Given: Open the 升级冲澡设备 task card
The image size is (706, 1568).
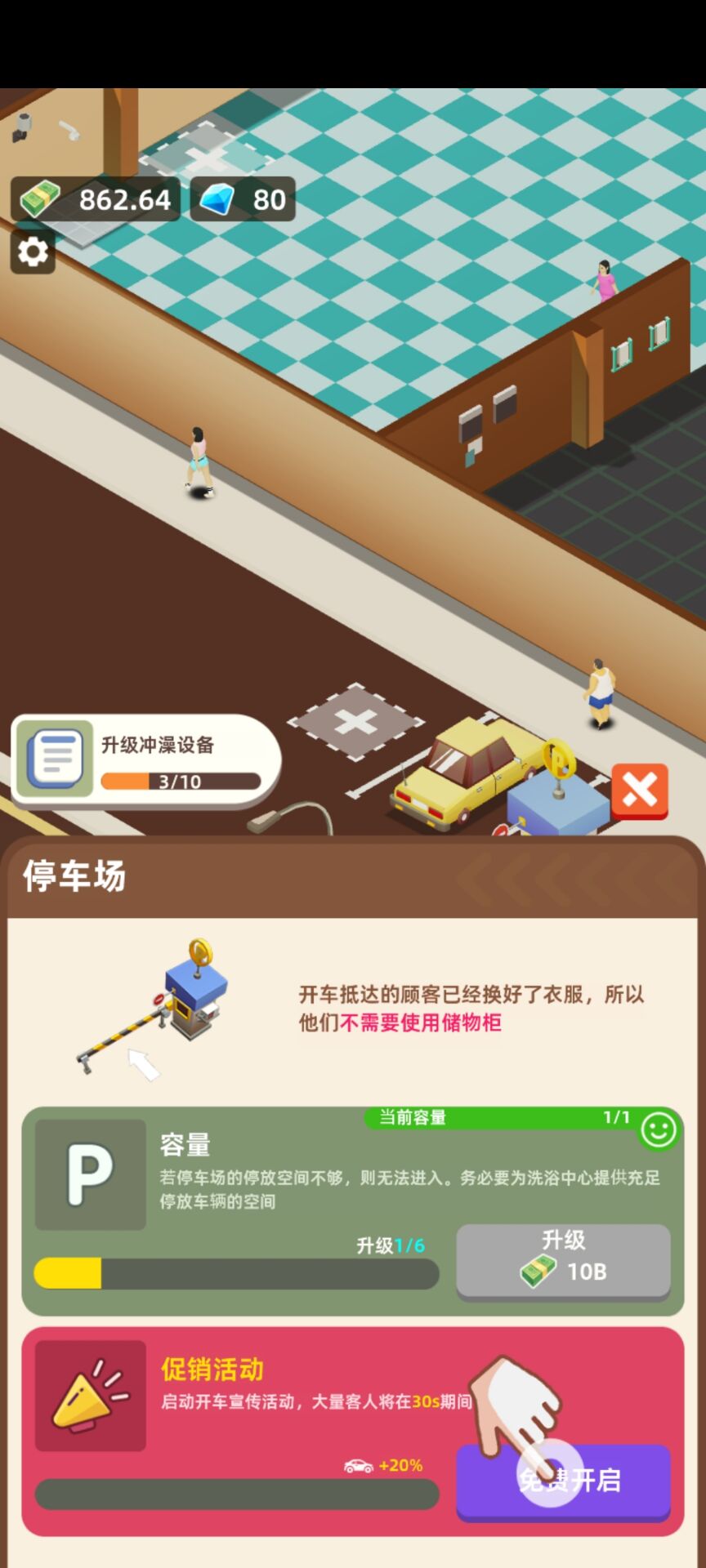Looking at the screenshot, I should coord(147,760).
